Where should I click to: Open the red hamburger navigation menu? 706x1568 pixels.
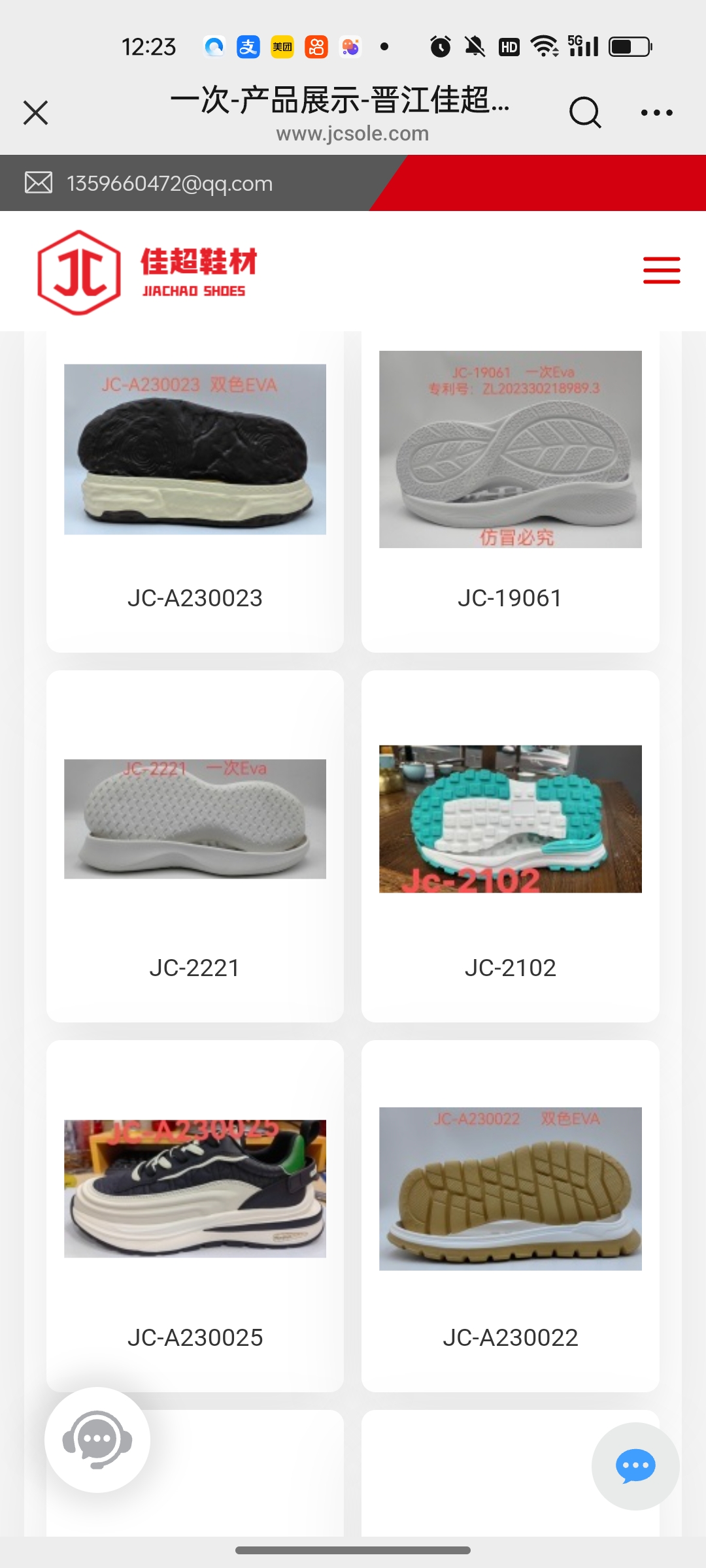(661, 270)
